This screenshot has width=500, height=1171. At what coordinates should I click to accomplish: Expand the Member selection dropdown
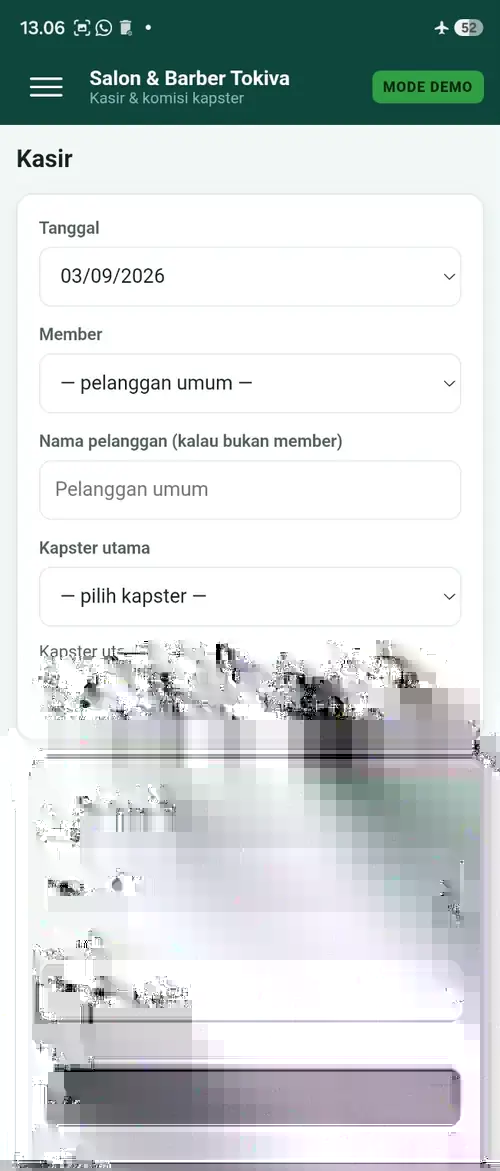tap(250, 383)
